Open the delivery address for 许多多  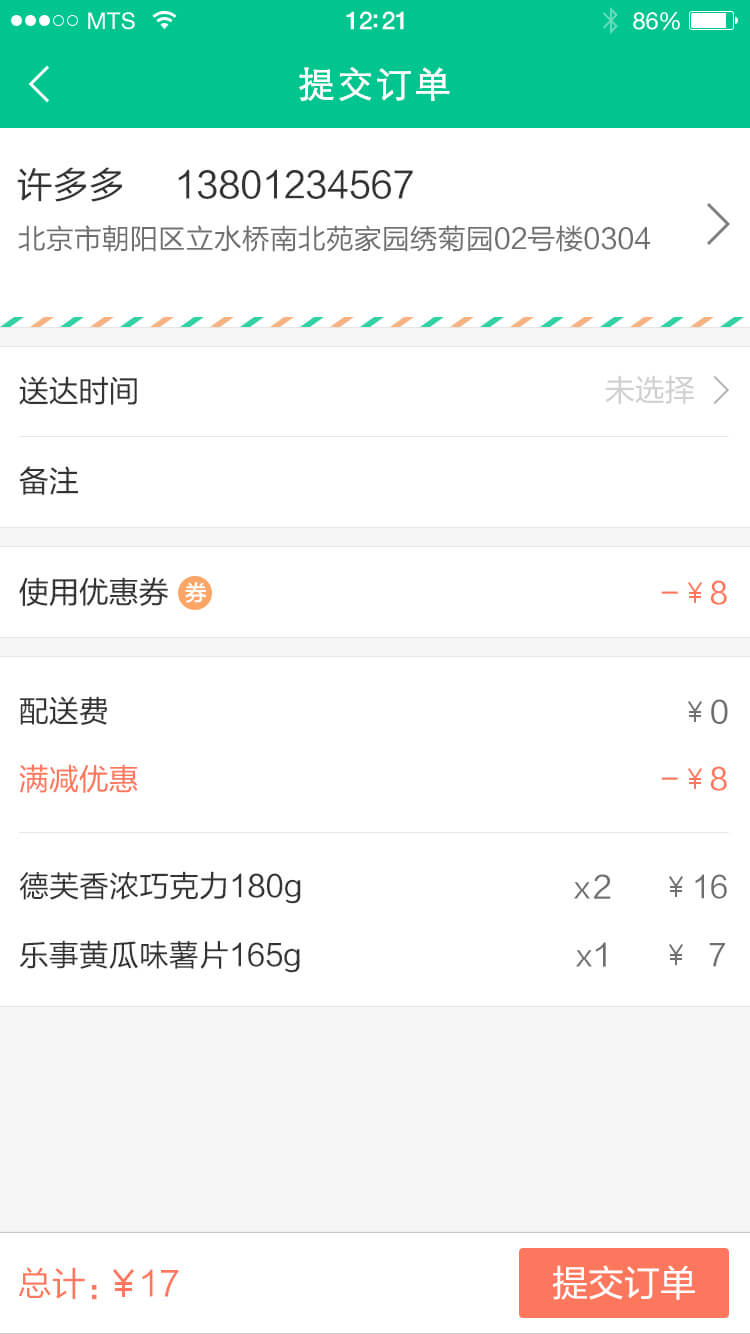tap(375, 223)
